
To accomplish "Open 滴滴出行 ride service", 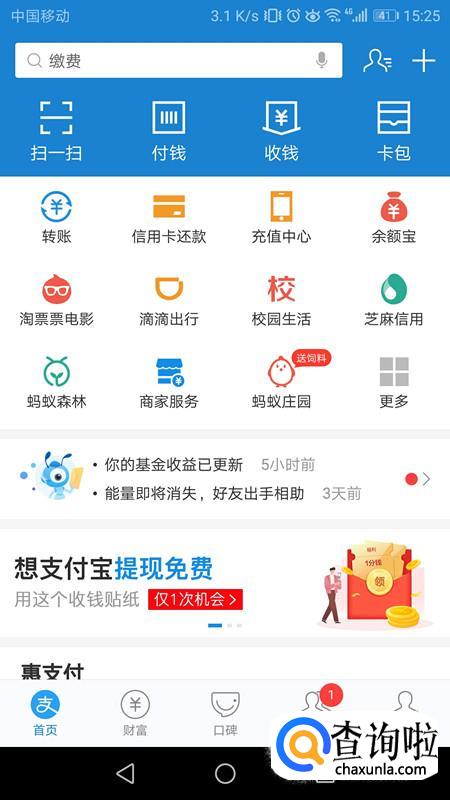I will [169, 301].
